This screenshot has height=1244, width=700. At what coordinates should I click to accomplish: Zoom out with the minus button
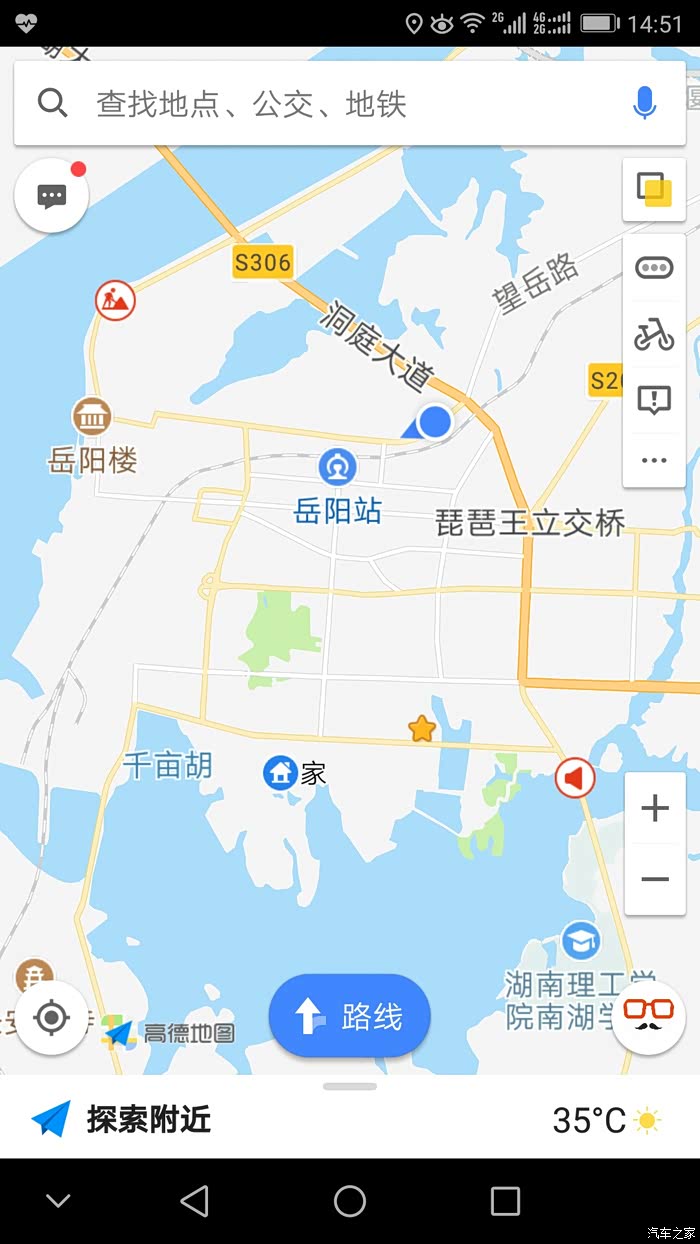[x=655, y=880]
